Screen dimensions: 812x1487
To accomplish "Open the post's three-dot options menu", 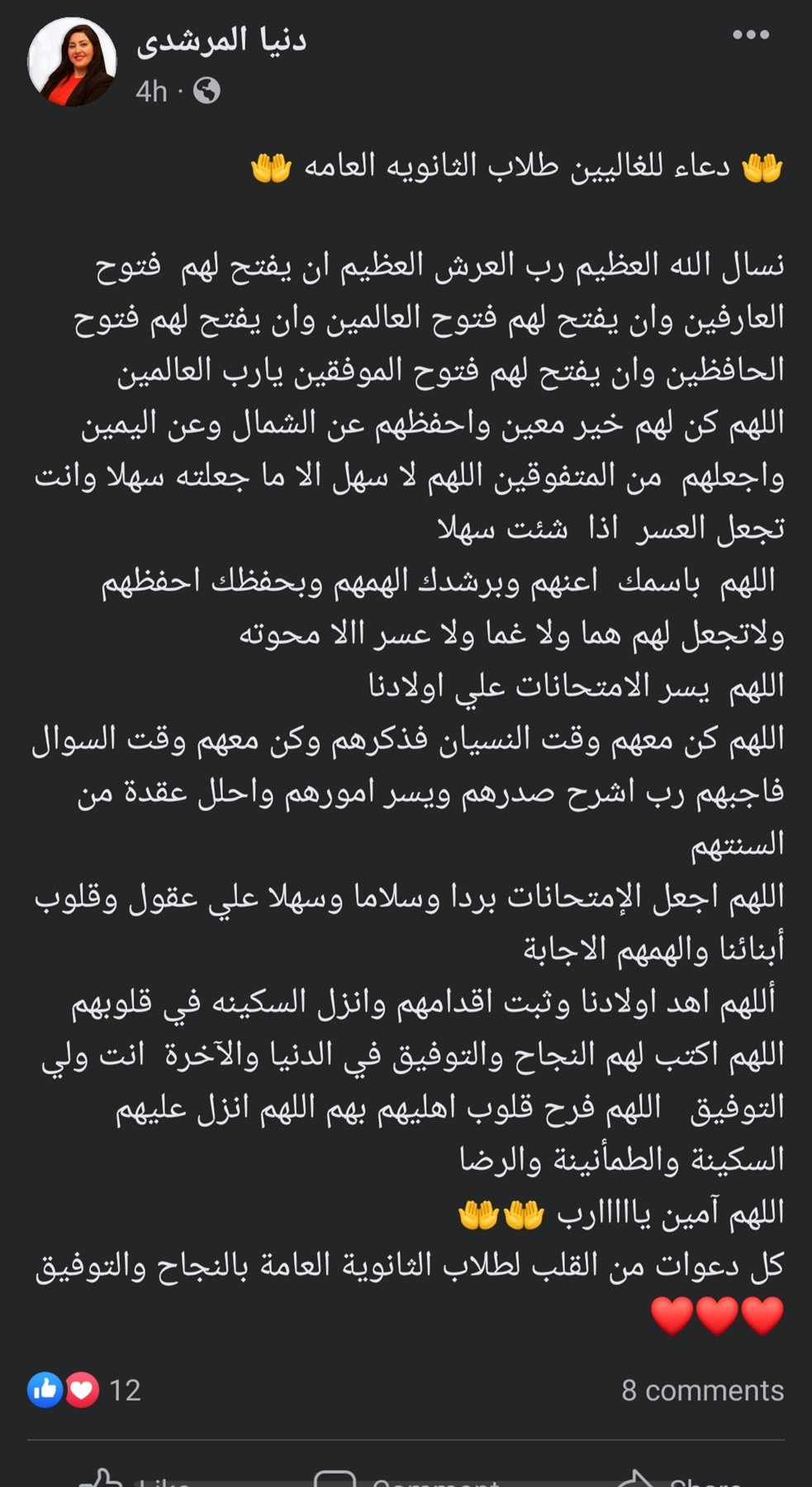I will pos(750,35).
